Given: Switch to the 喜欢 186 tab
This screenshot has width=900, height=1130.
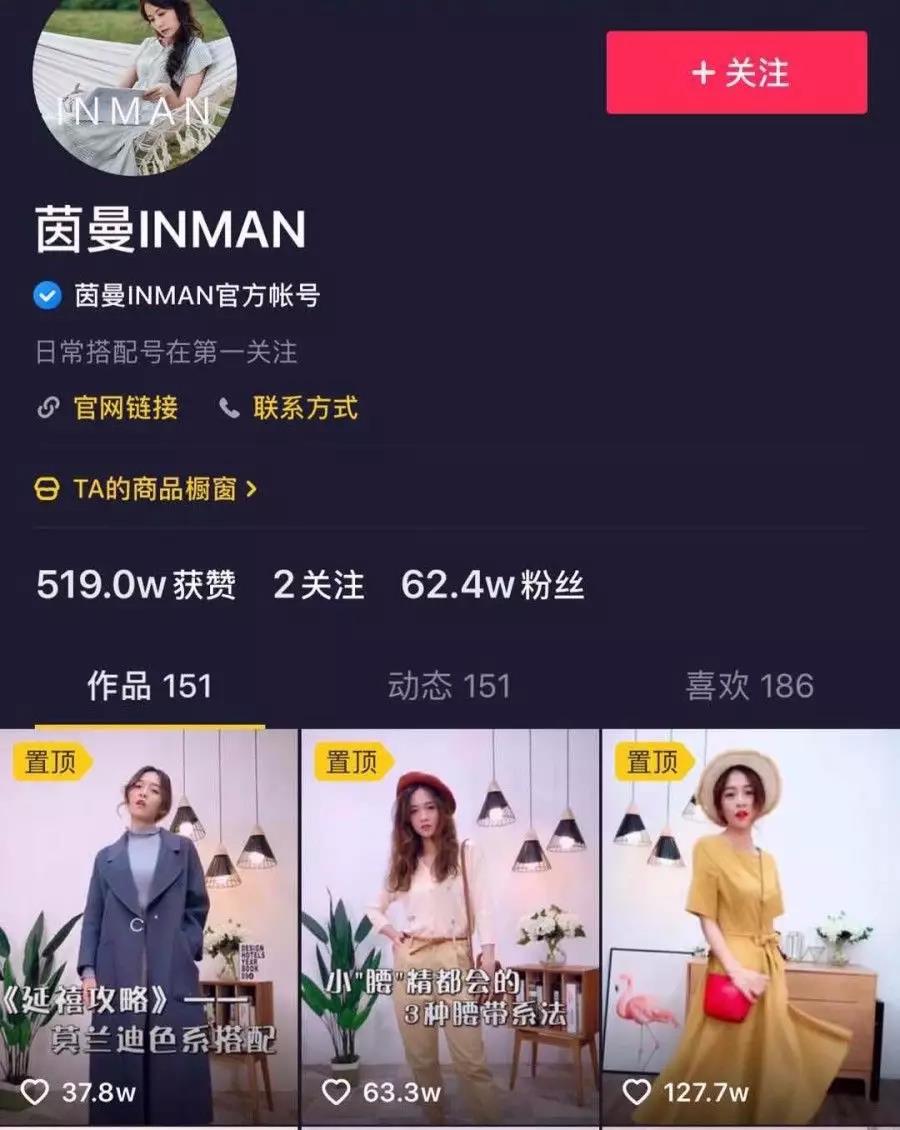Looking at the screenshot, I should click(749, 686).
